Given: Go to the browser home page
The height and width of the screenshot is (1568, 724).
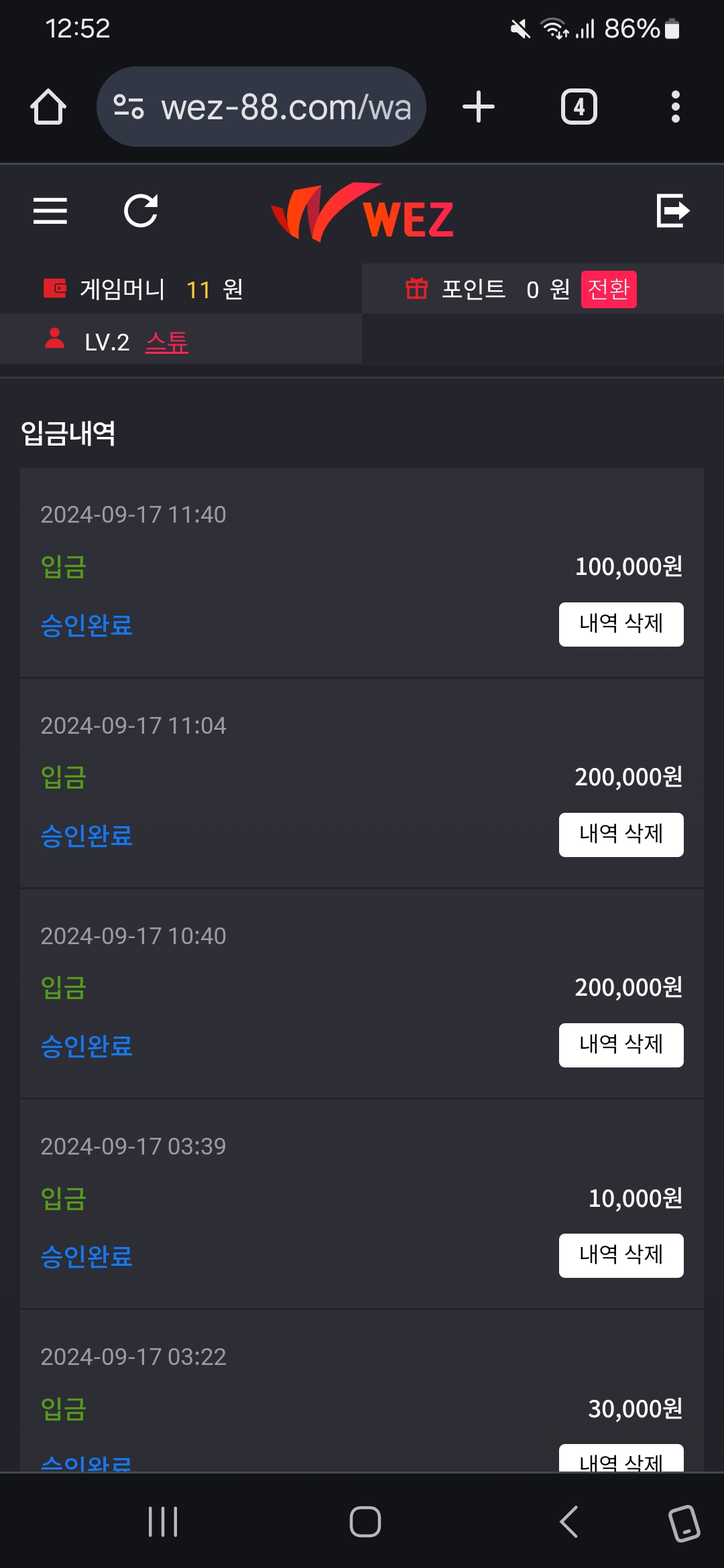Looking at the screenshot, I should 48,107.
